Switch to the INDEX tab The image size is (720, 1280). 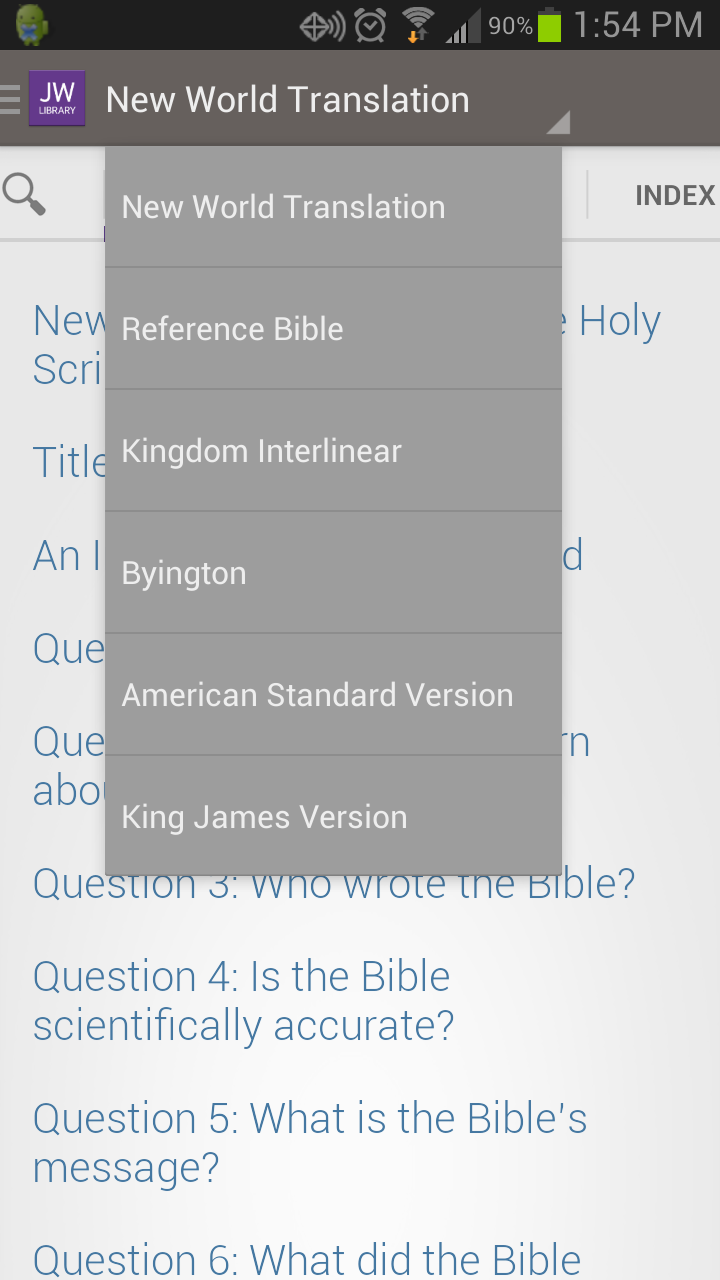pyautogui.click(x=675, y=196)
